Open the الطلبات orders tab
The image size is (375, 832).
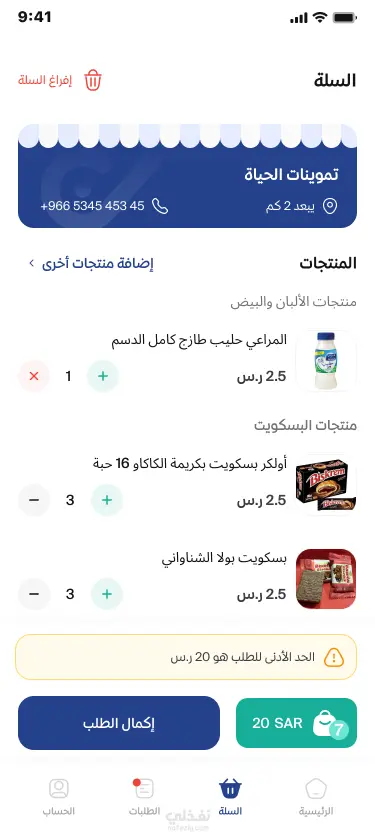pyautogui.click(x=144, y=797)
